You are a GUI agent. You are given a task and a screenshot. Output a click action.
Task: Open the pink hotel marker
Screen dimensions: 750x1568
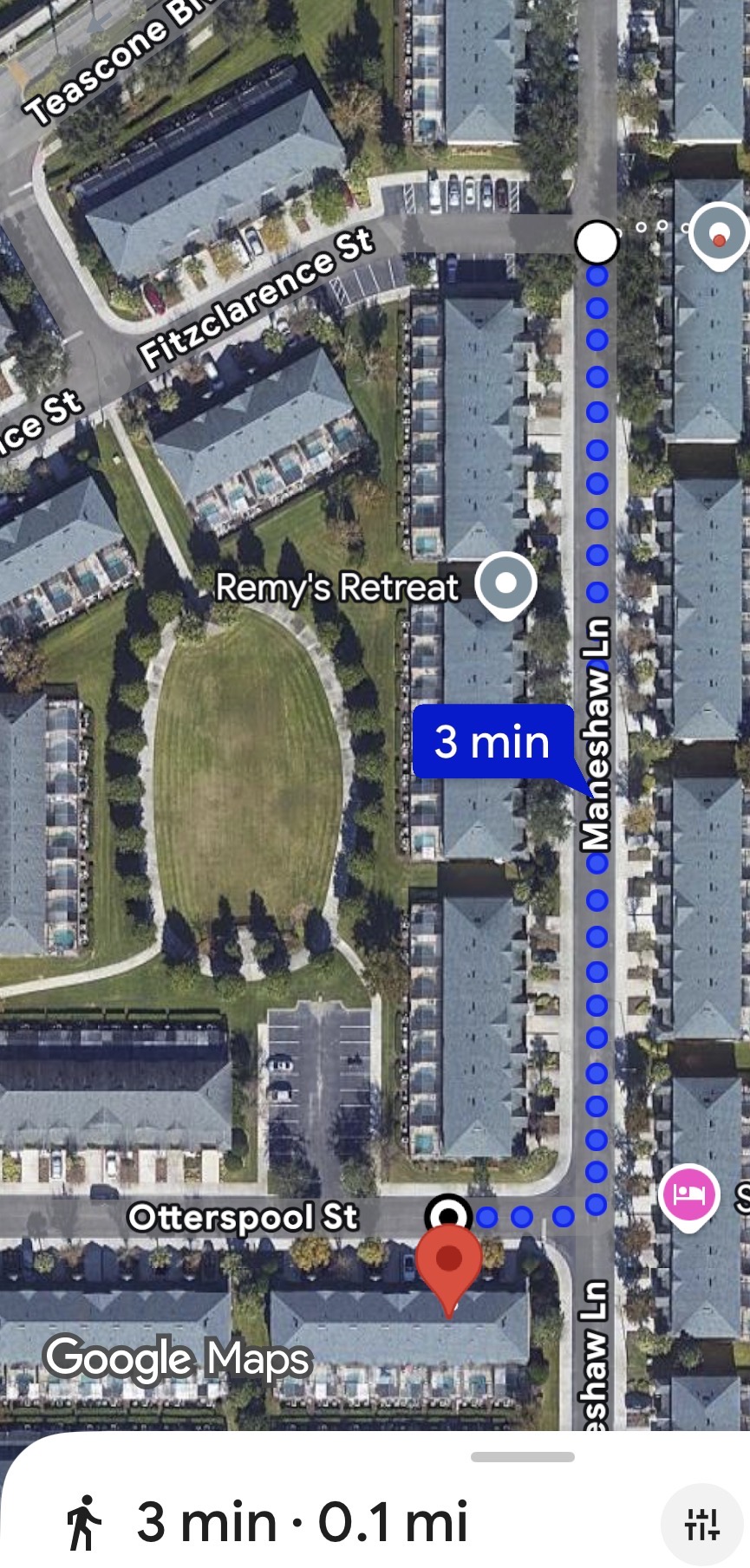[689, 1194]
